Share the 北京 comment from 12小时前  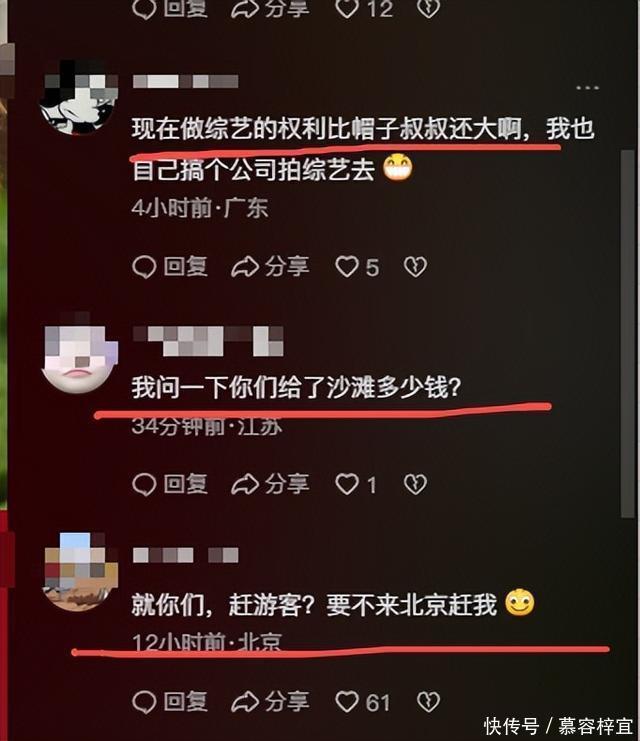270,702
